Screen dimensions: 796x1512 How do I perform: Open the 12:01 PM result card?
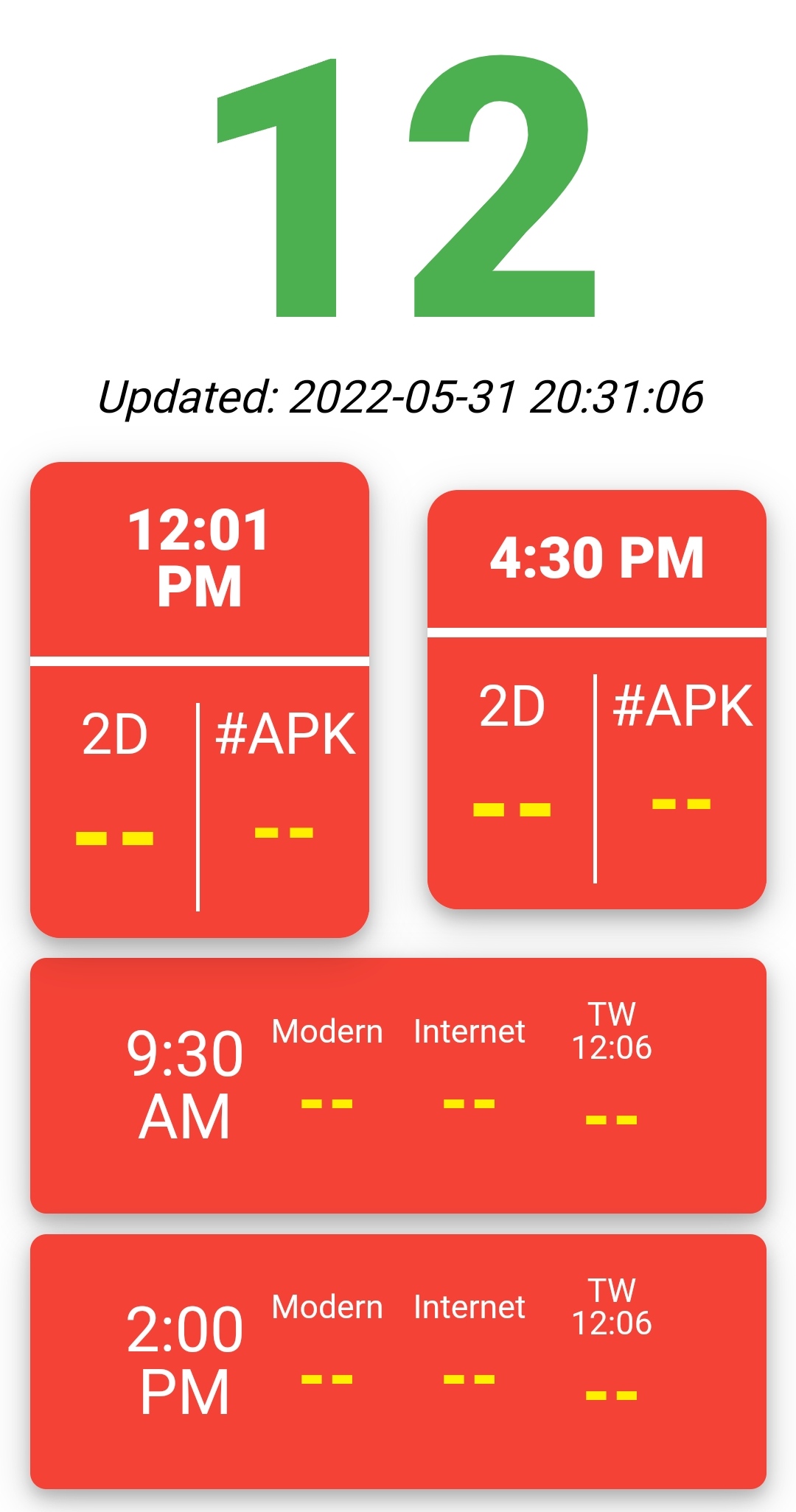coord(199,700)
